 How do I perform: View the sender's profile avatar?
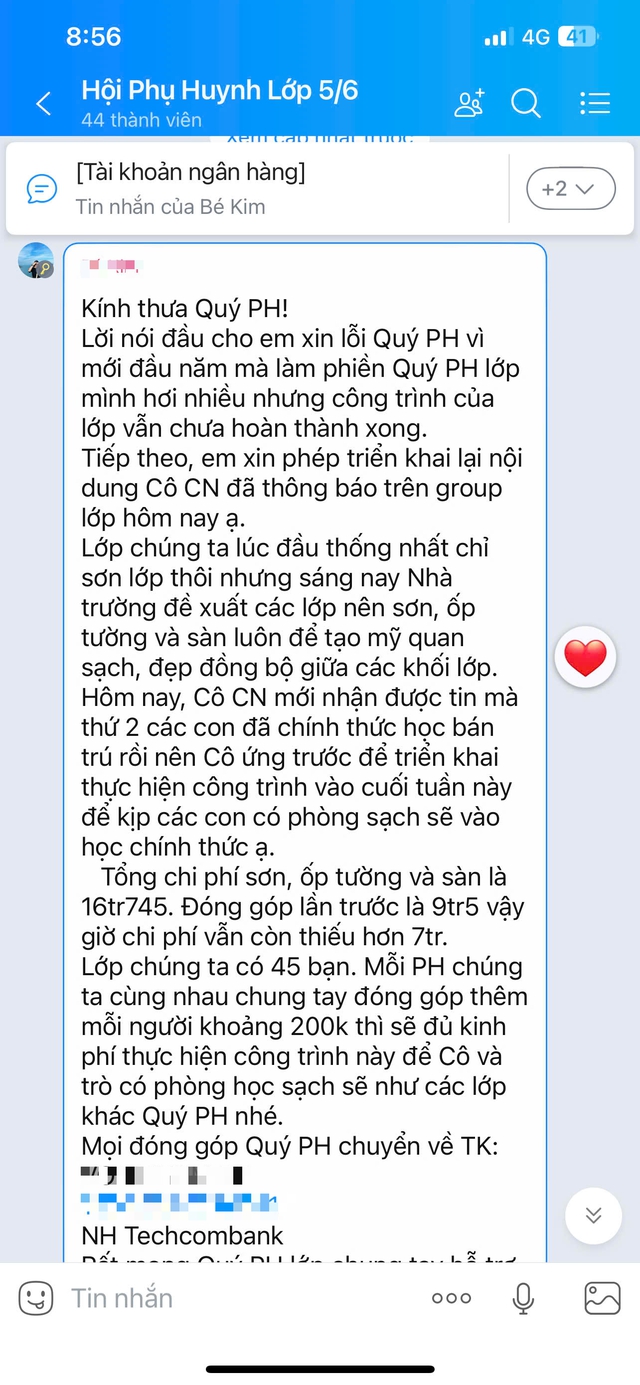click(36, 261)
